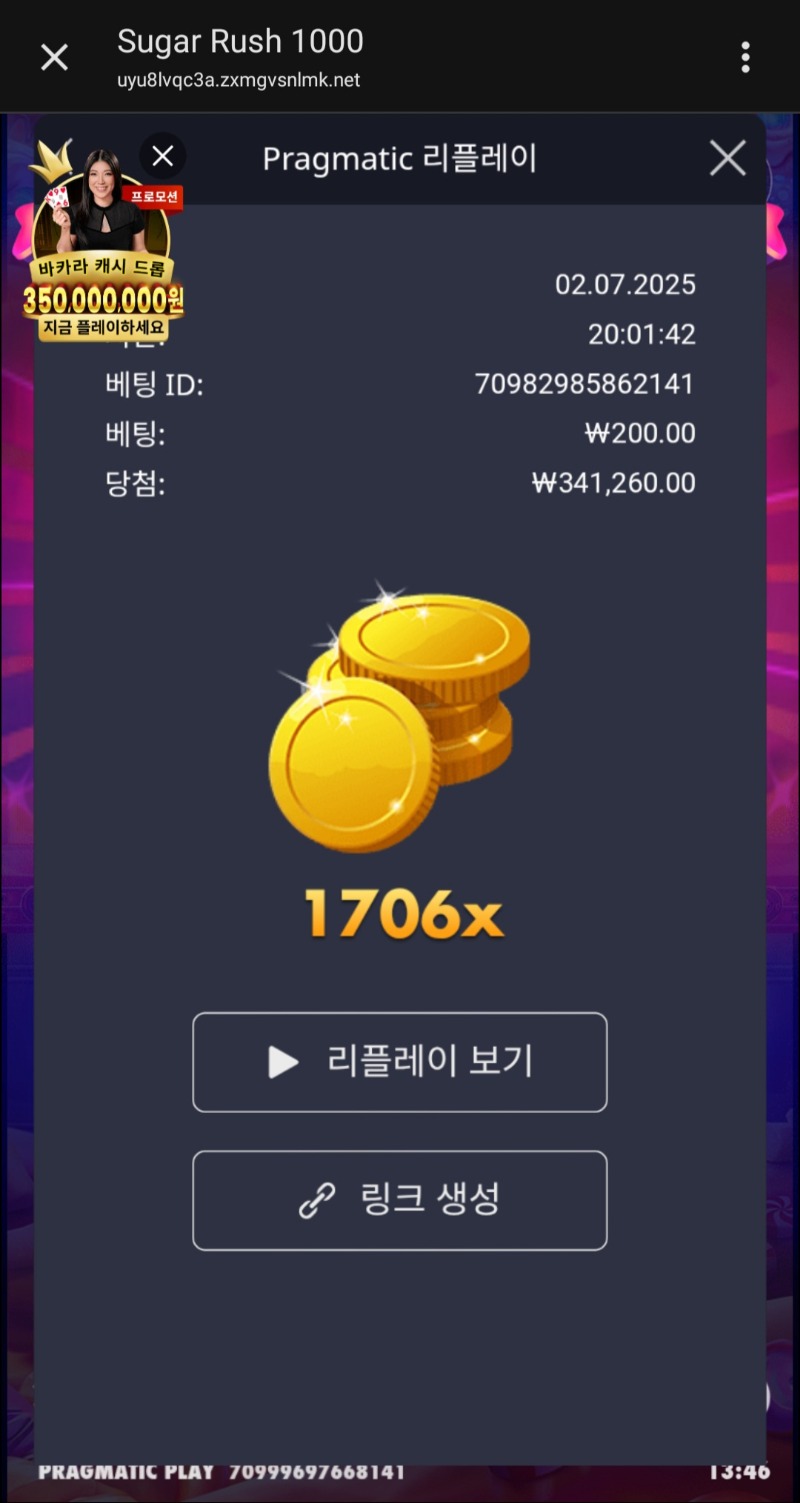Open the baccarat cash drop promotion banner
The height and width of the screenshot is (1503, 800).
pos(102,270)
